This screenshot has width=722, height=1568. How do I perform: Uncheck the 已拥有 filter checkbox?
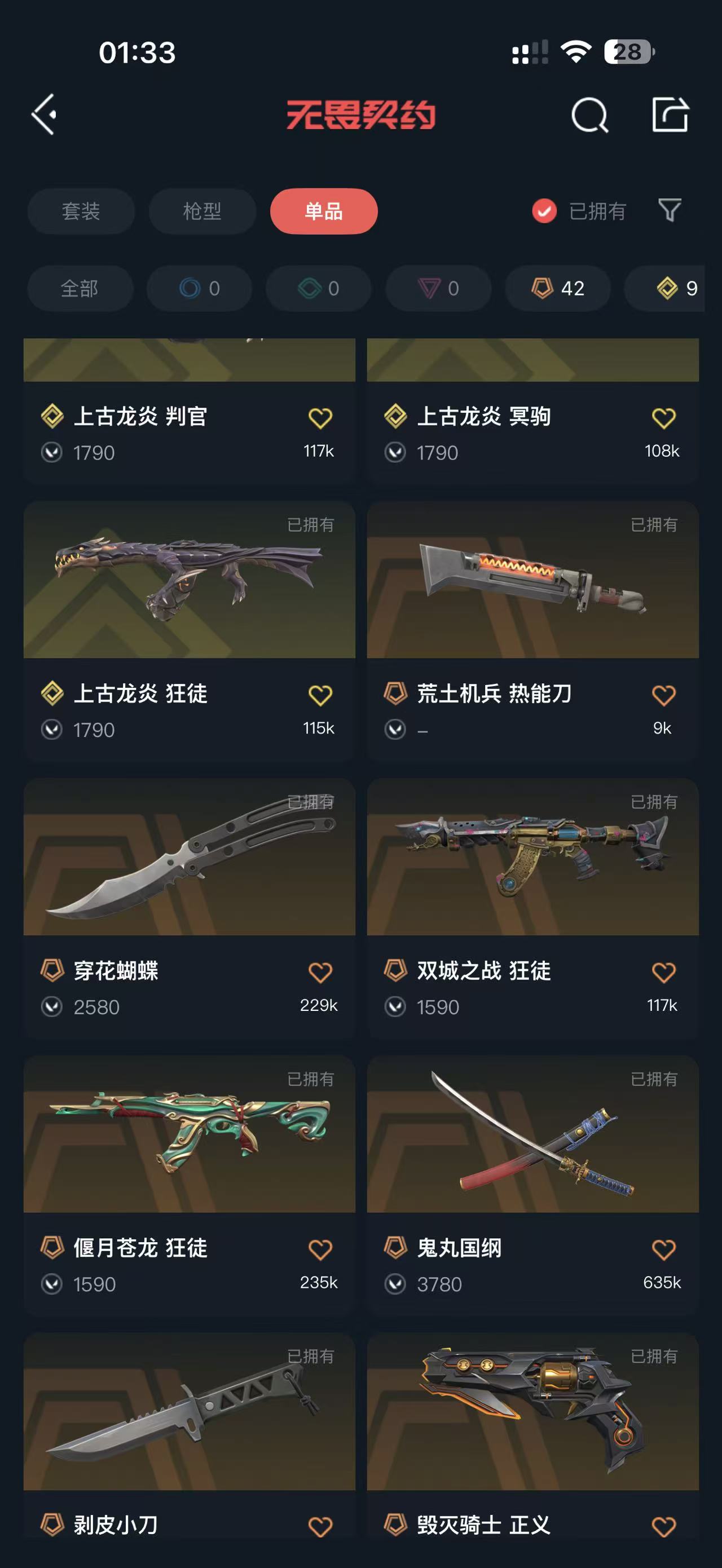pyautogui.click(x=544, y=211)
